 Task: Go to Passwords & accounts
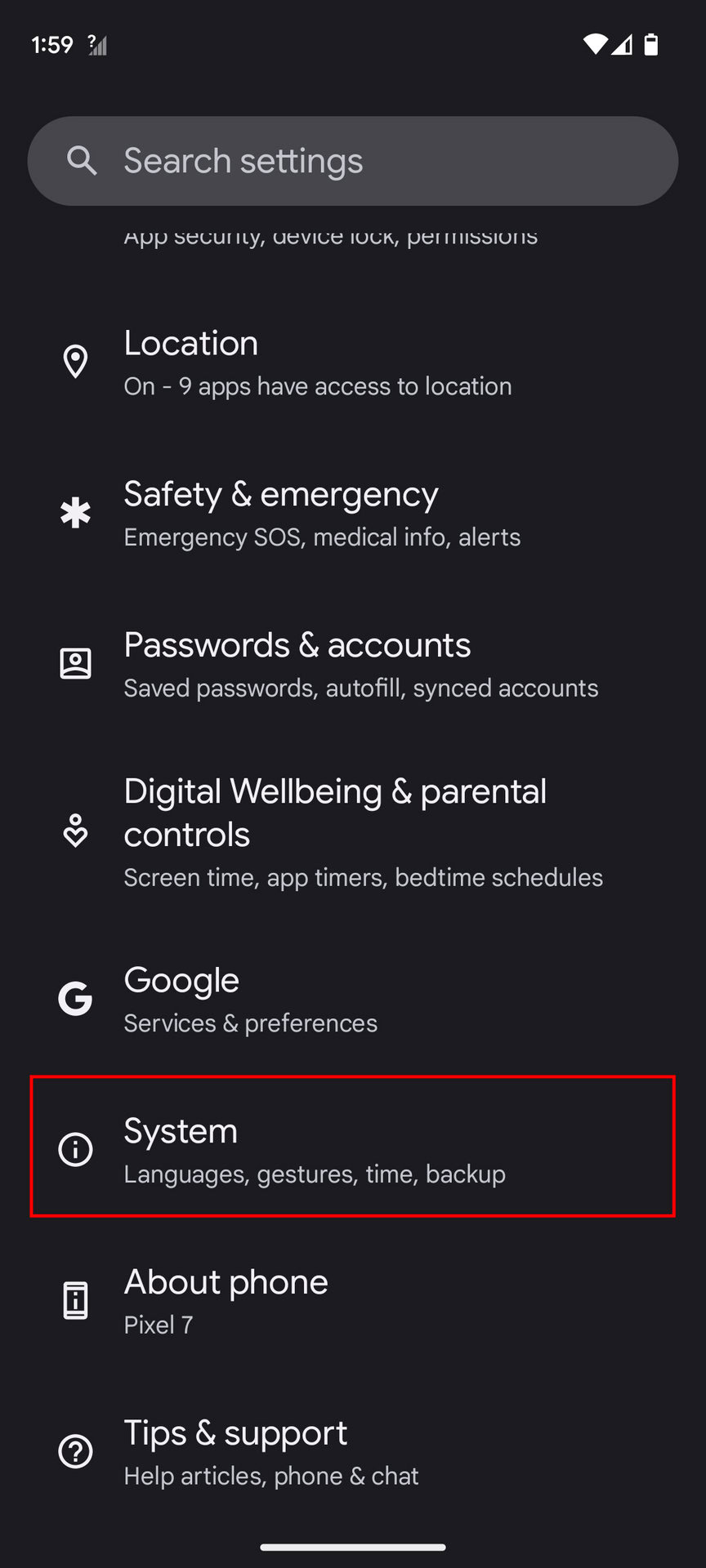(353, 665)
